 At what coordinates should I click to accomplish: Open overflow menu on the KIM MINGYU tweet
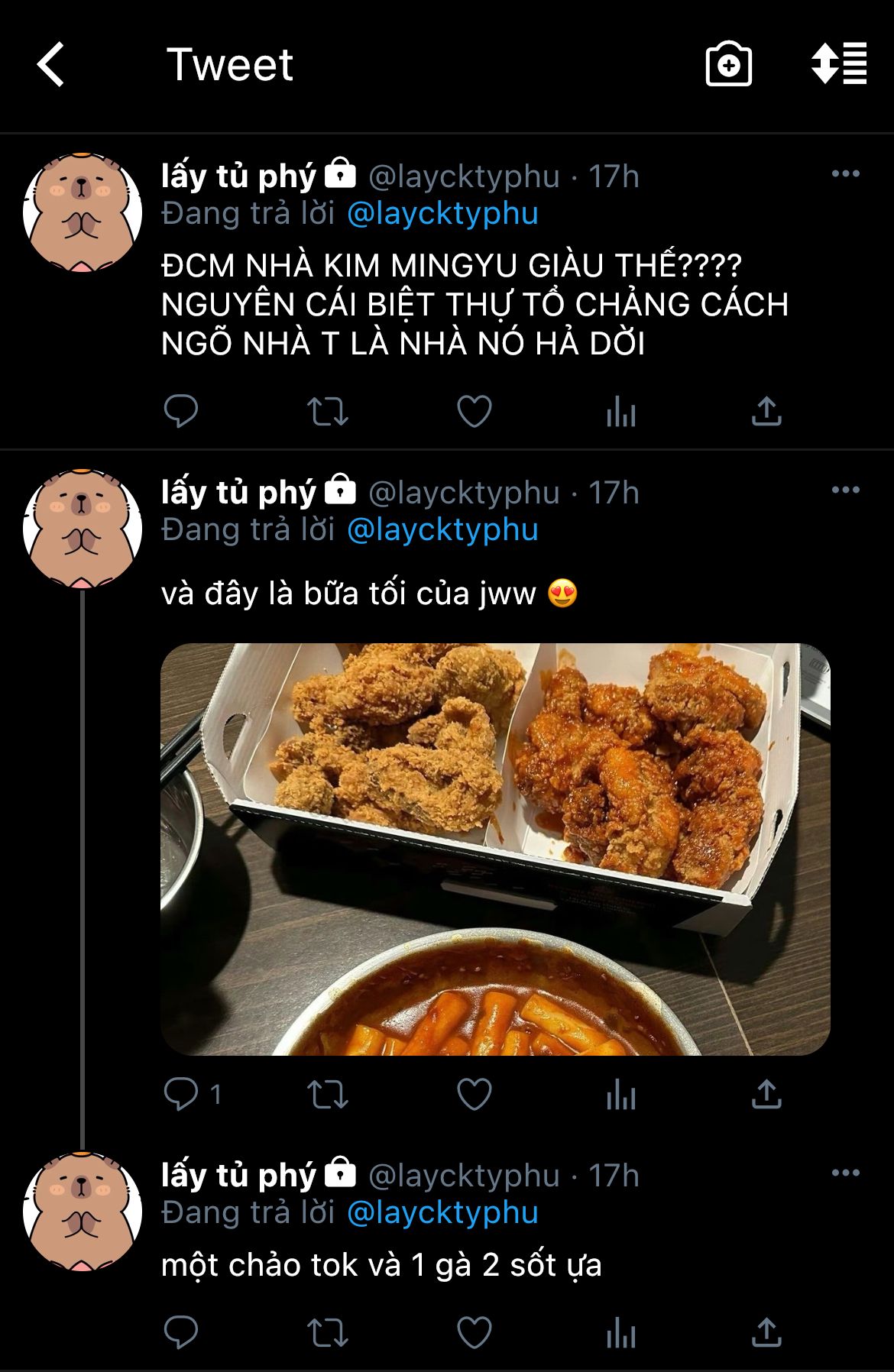(845, 174)
